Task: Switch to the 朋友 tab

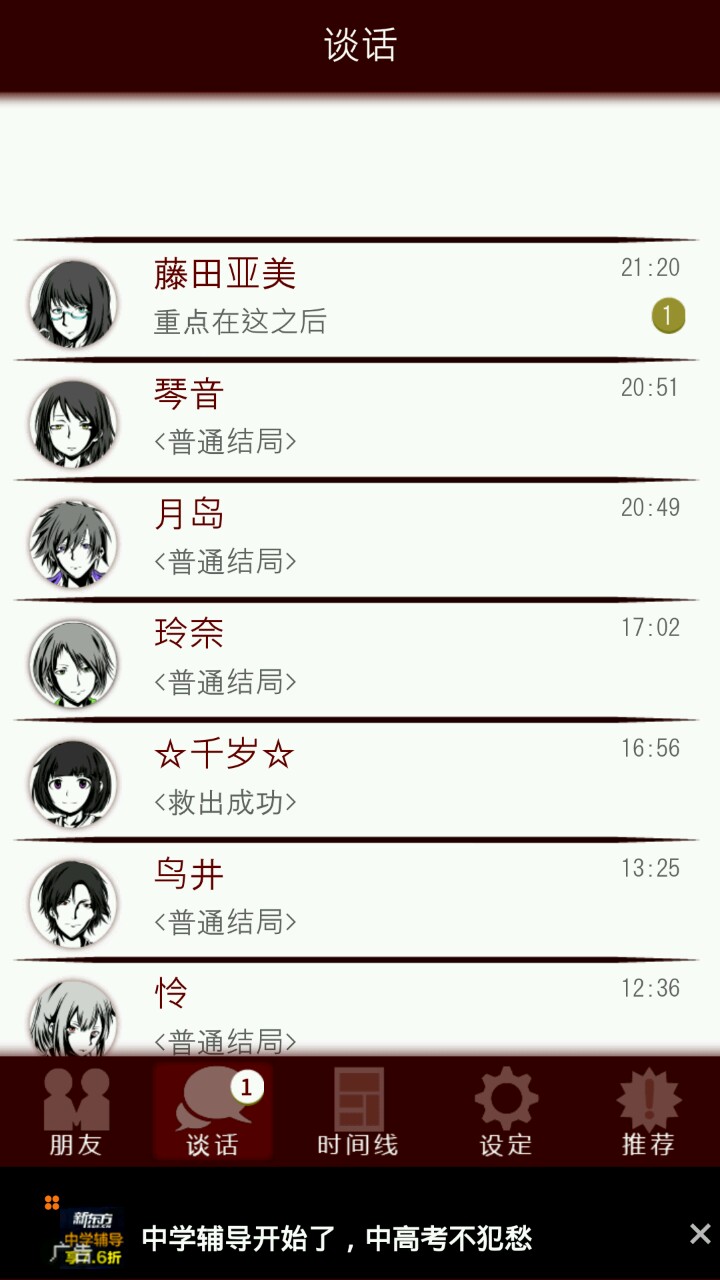Action: [76, 1112]
